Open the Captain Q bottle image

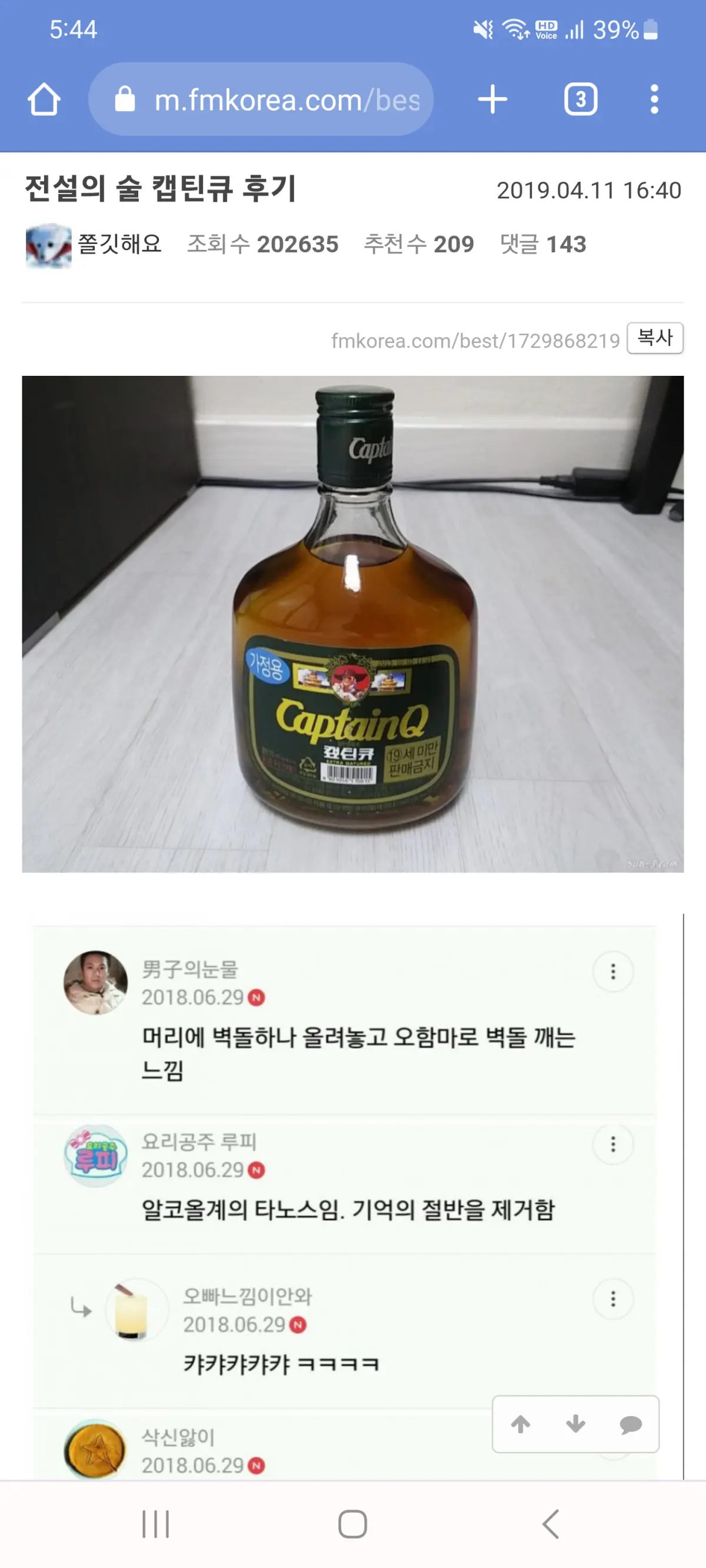pyautogui.click(x=352, y=624)
